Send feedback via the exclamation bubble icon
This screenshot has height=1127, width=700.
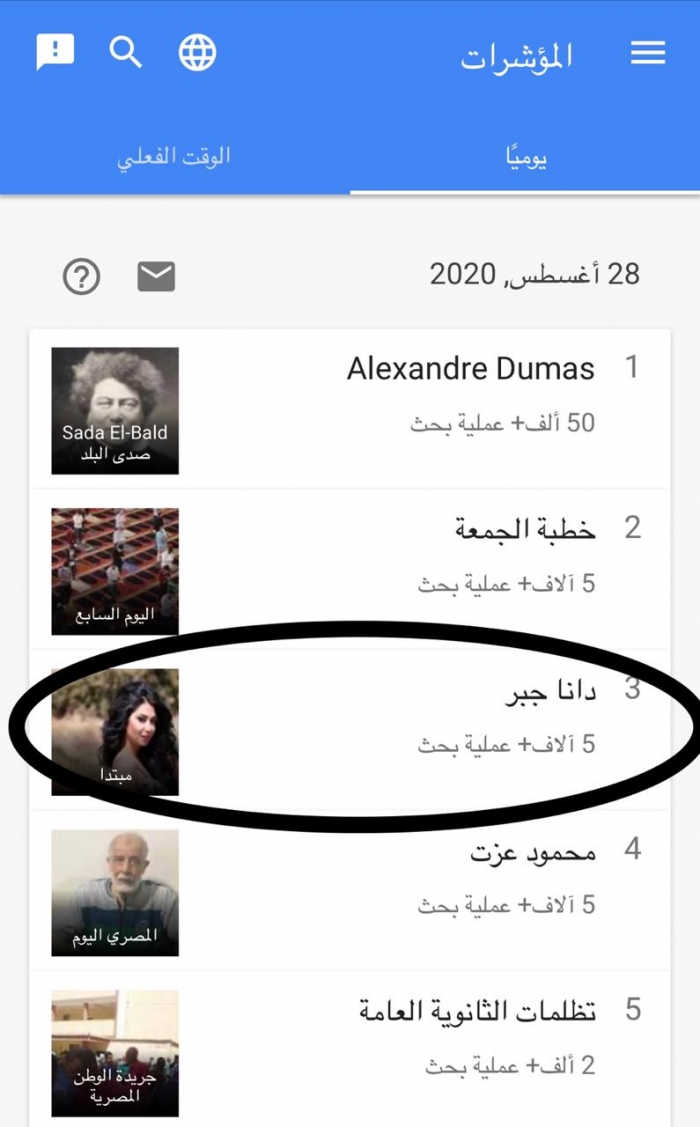(55, 52)
